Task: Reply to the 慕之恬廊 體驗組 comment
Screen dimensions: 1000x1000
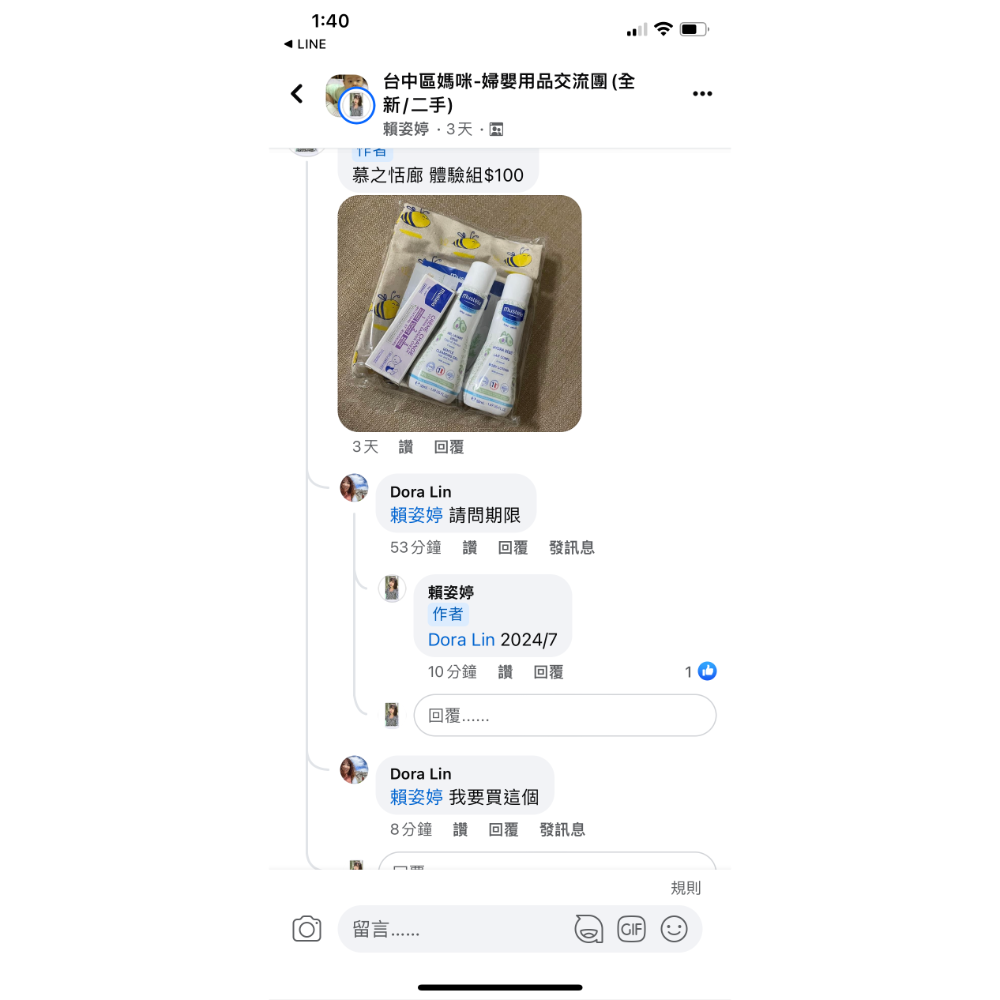Action: click(x=449, y=447)
